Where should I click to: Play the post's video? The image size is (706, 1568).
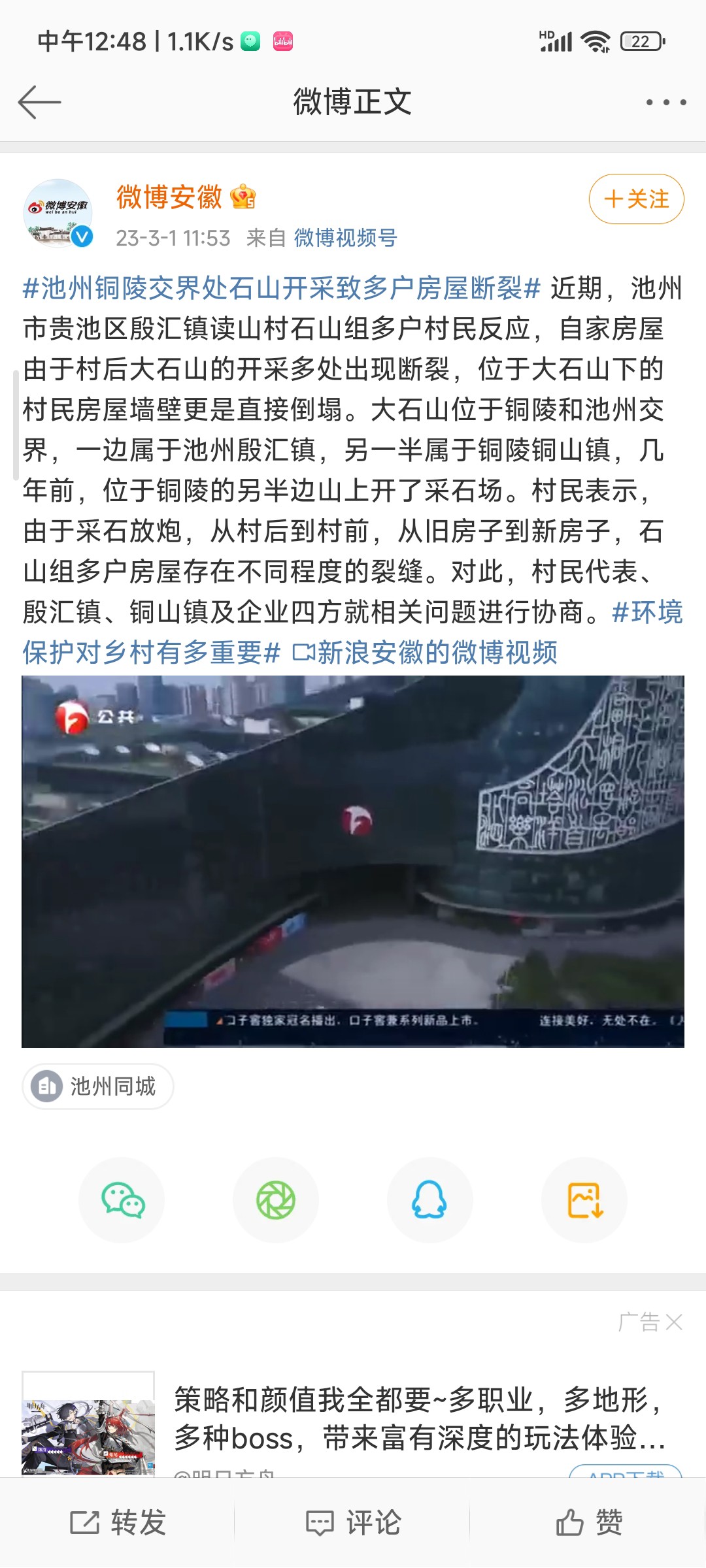click(x=353, y=861)
